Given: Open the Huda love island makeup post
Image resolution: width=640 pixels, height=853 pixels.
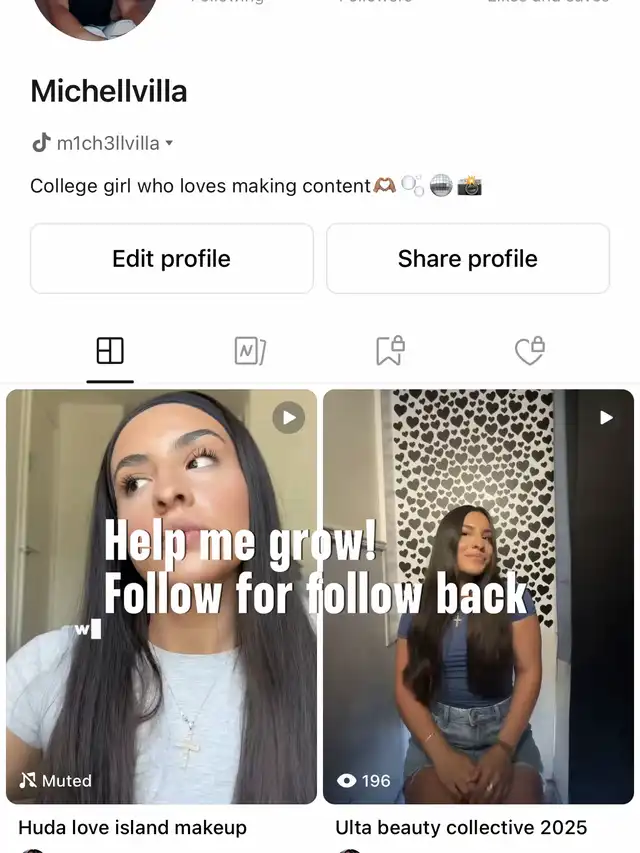Looking at the screenshot, I should [x=161, y=596].
